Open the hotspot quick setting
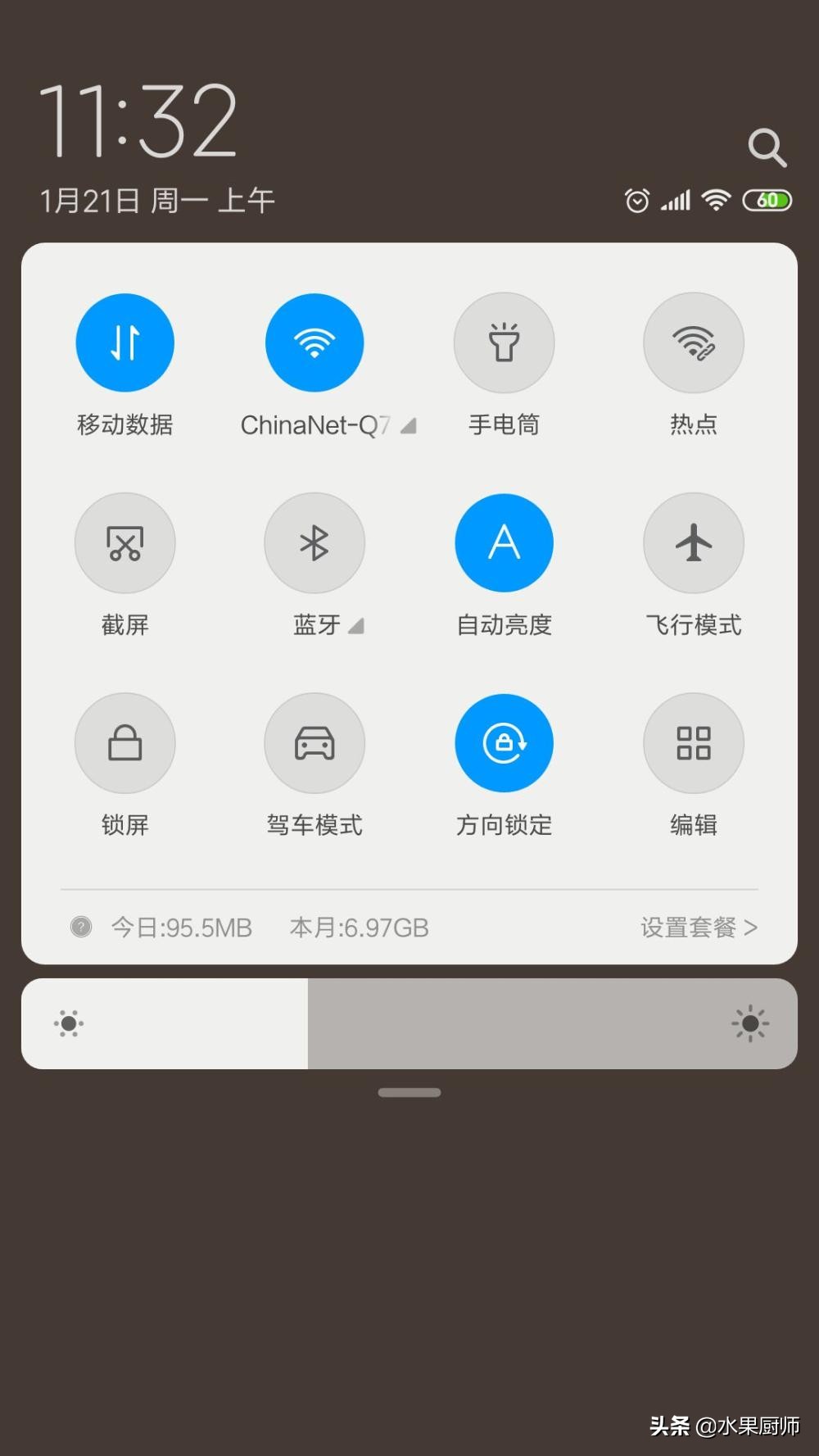819x1456 pixels. tap(693, 342)
